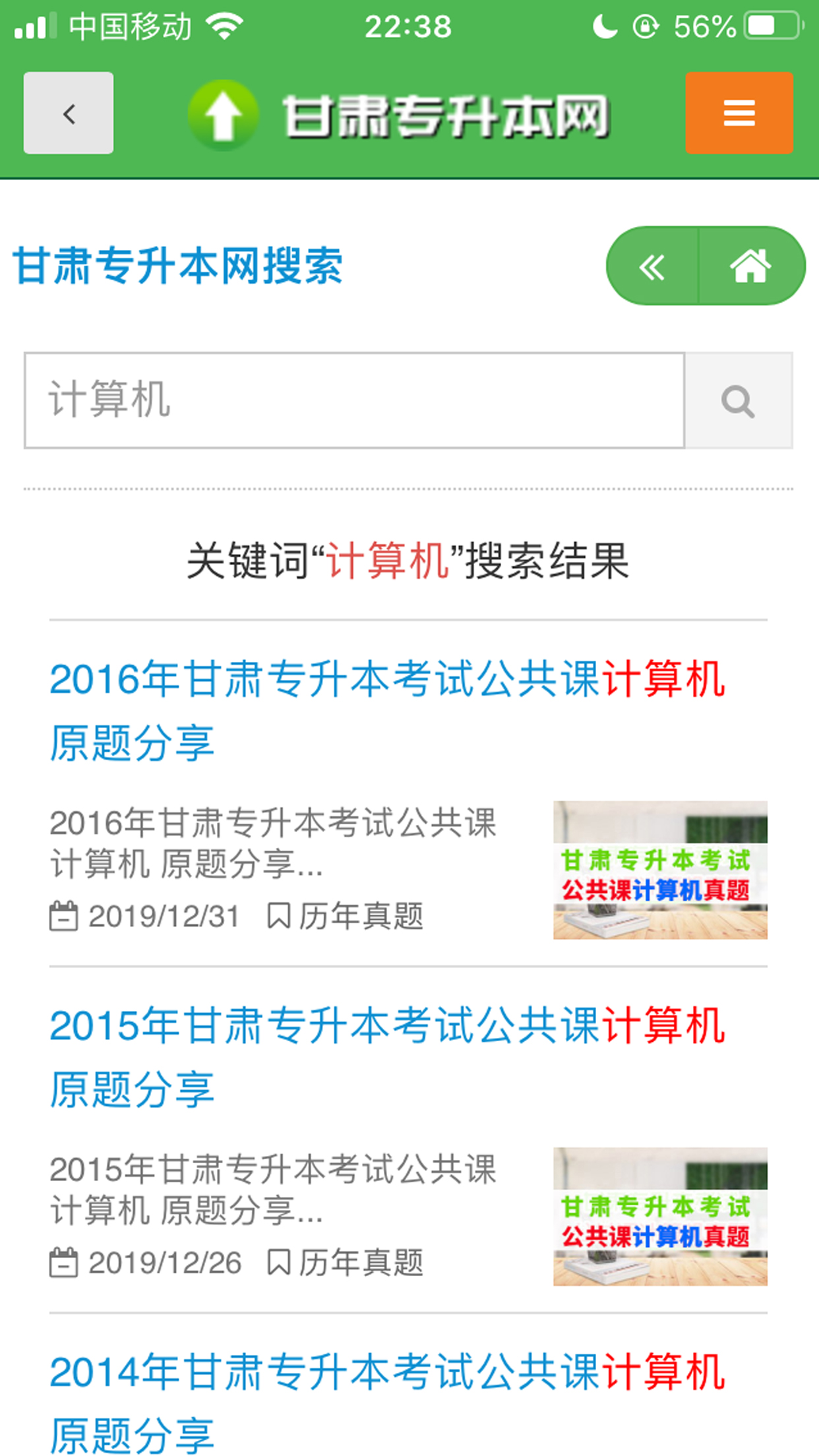Screen dimensions: 819x1456
Task: Tap the calendar icon beside 2019/12/26
Action: pos(63,1260)
